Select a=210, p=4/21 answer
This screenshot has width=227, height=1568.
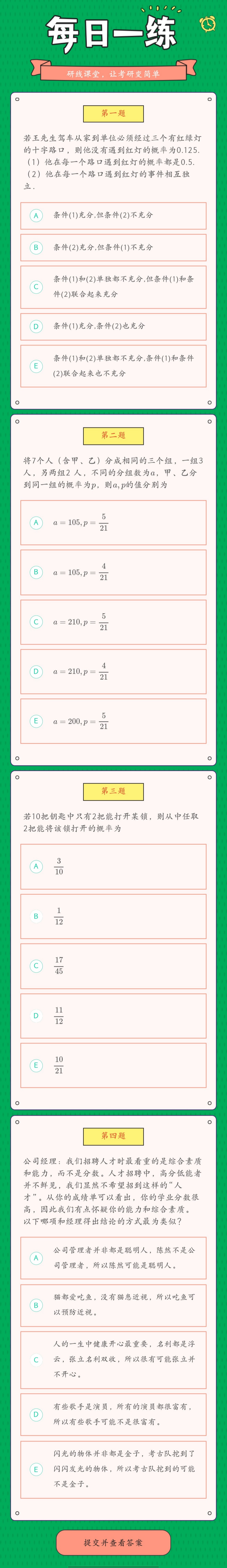pyautogui.click(x=113, y=671)
